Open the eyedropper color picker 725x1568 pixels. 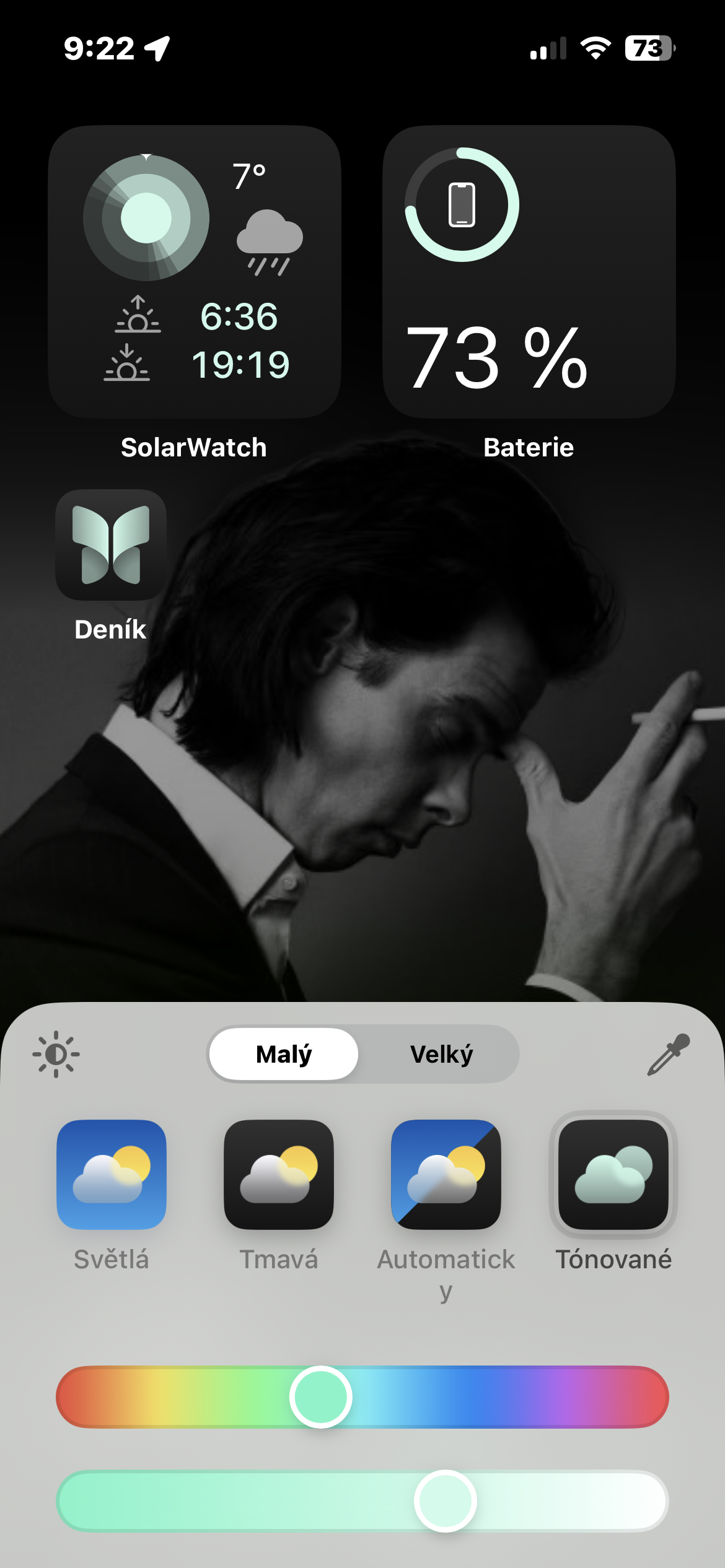[x=668, y=1054]
